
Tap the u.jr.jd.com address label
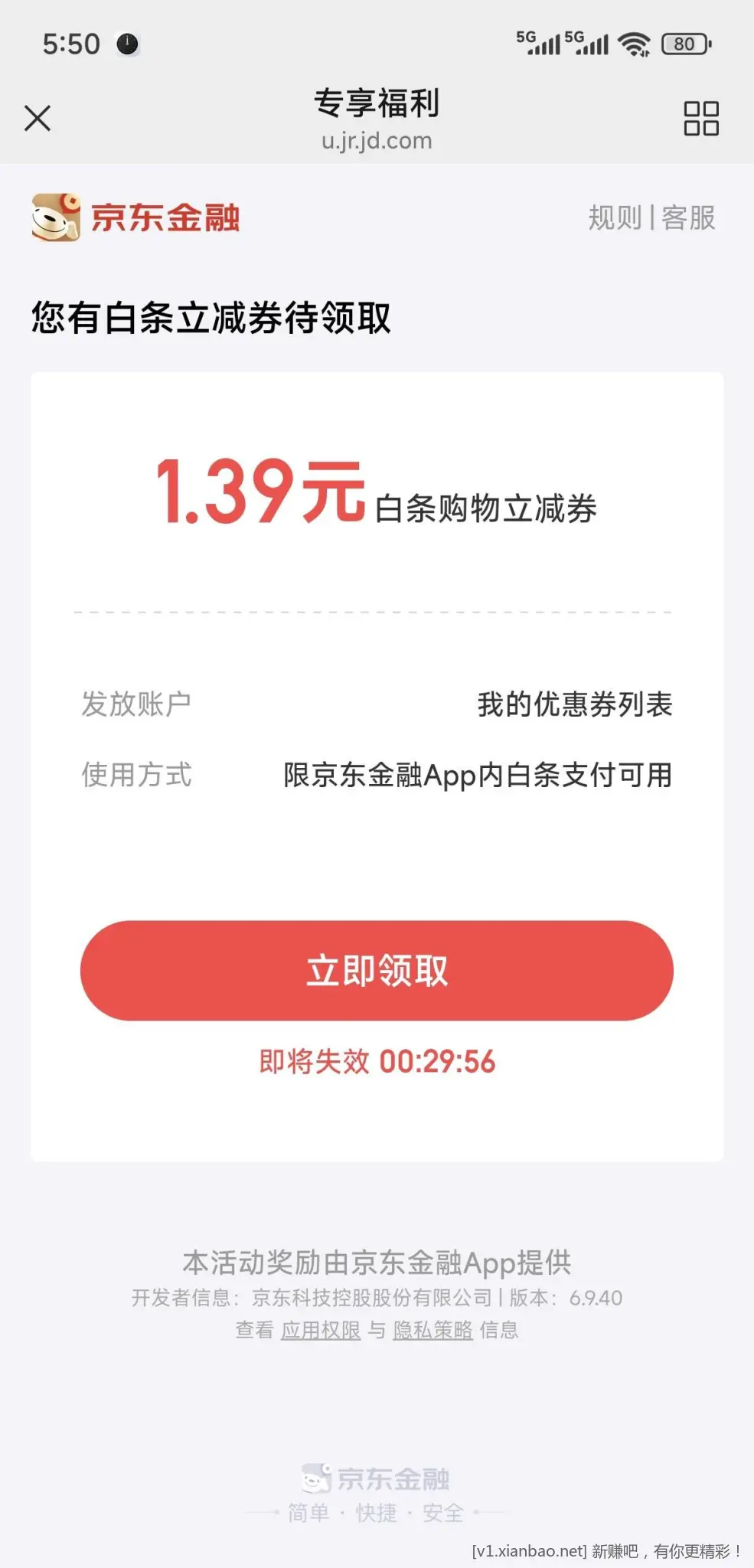pos(377,141)
